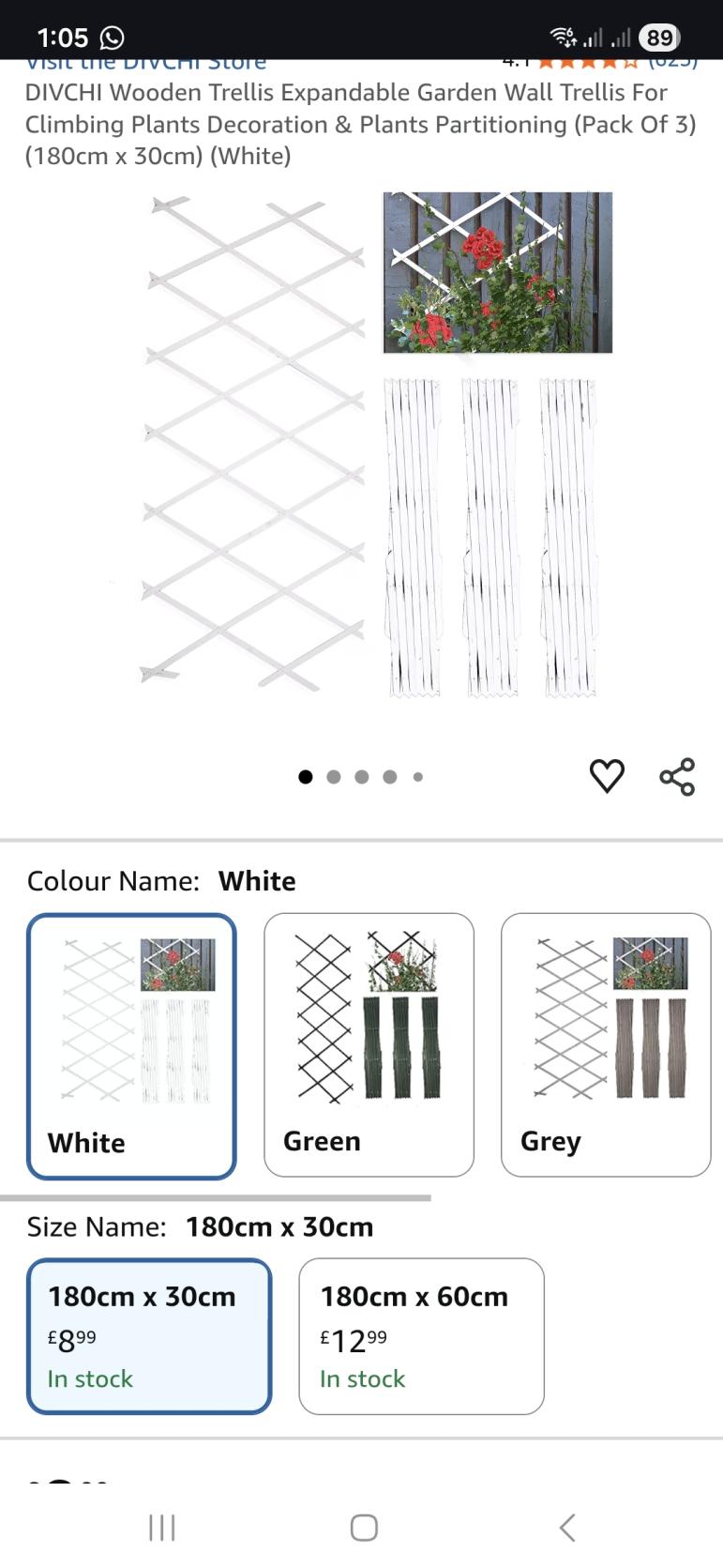Select the 180cm x 30cm size

click(149, 1335)
